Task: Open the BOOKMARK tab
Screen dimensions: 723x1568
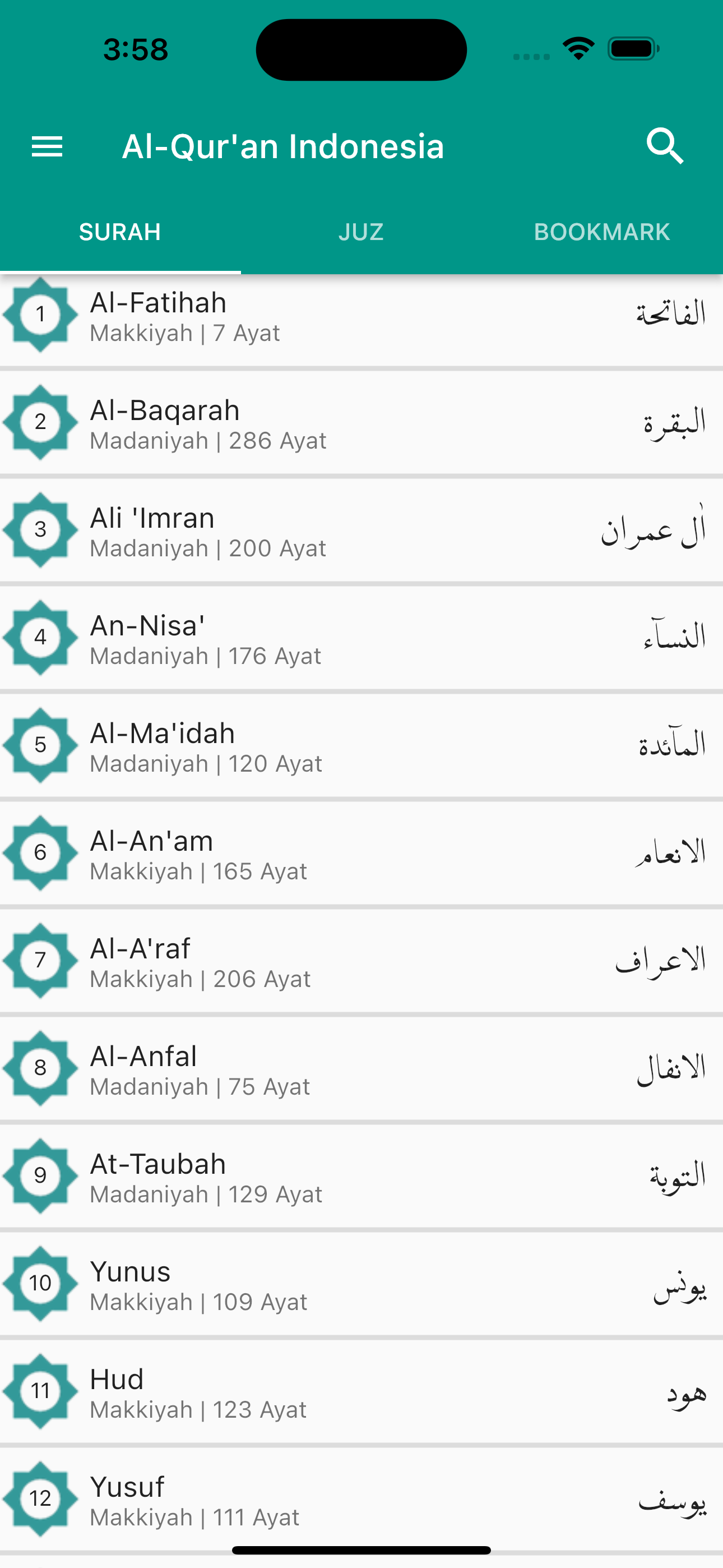Action: tap(601, 231)
